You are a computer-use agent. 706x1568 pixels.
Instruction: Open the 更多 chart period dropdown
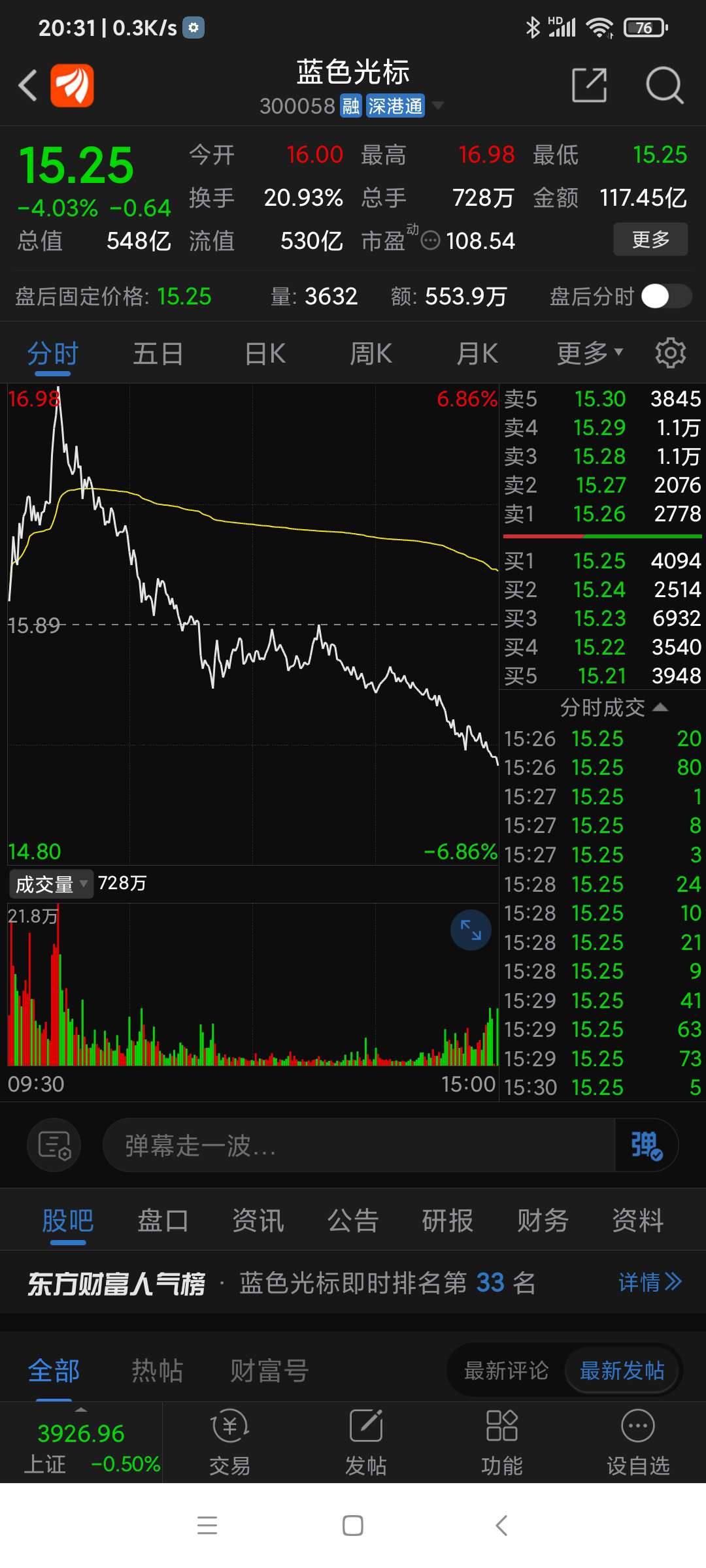[x=590, y=353]
